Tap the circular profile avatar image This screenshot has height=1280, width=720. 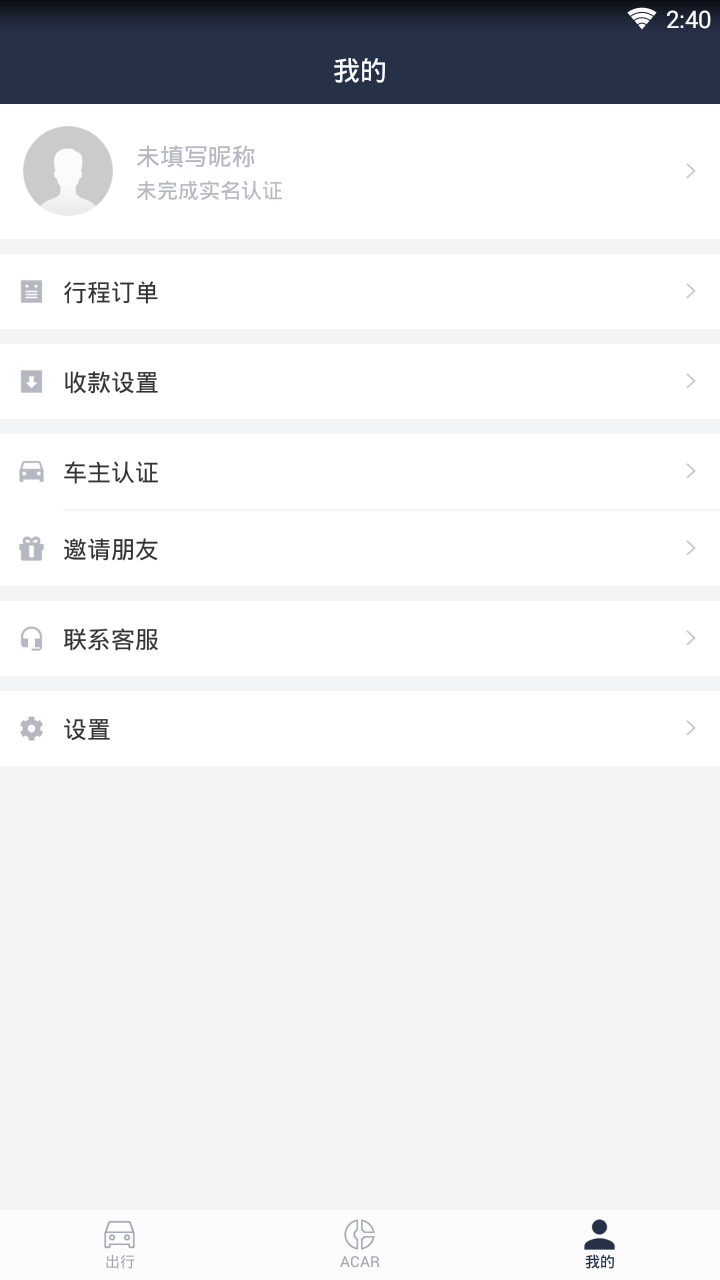tap(68, 171)
